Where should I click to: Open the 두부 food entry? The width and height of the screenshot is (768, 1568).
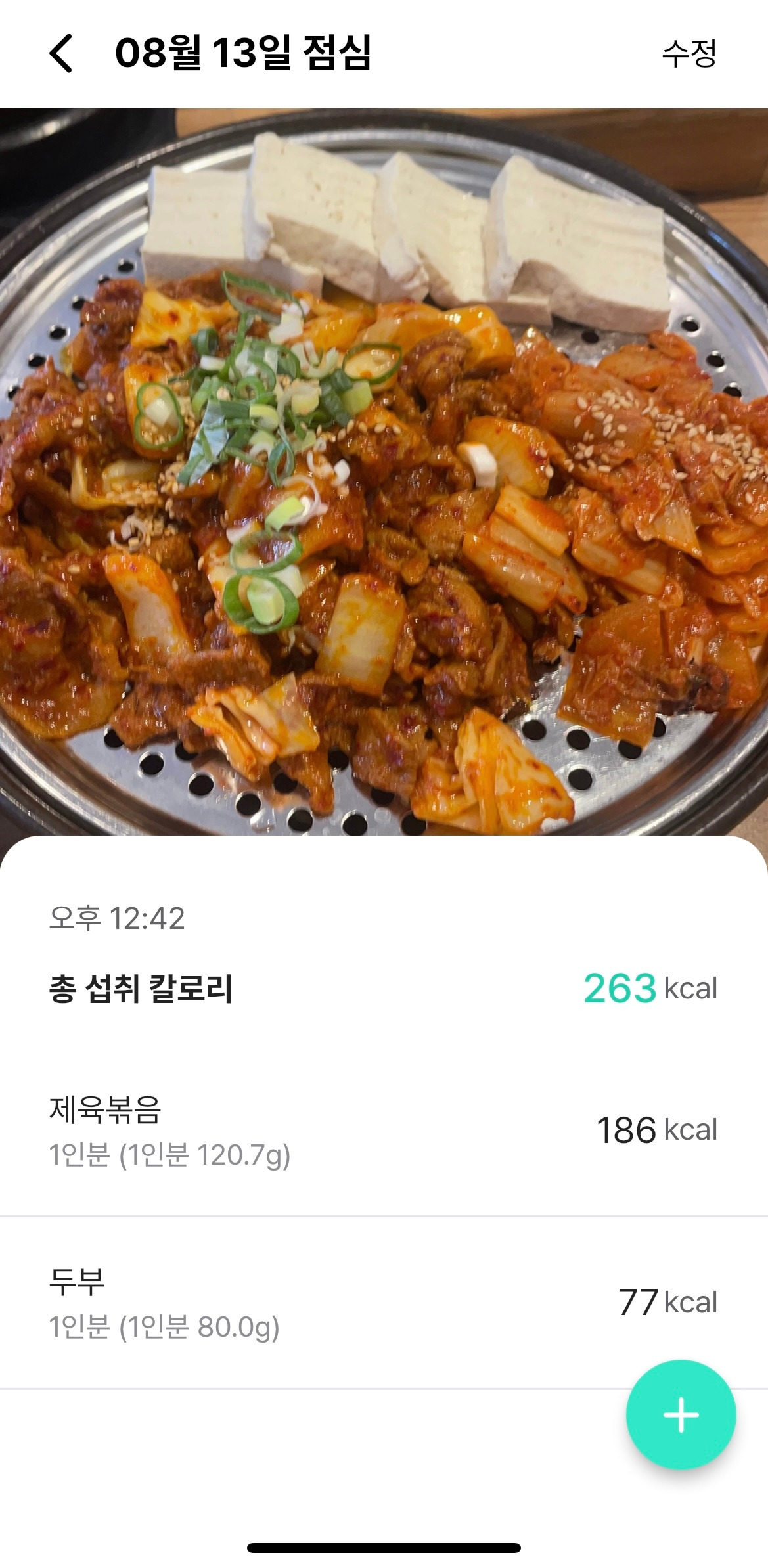[384, 1302]
